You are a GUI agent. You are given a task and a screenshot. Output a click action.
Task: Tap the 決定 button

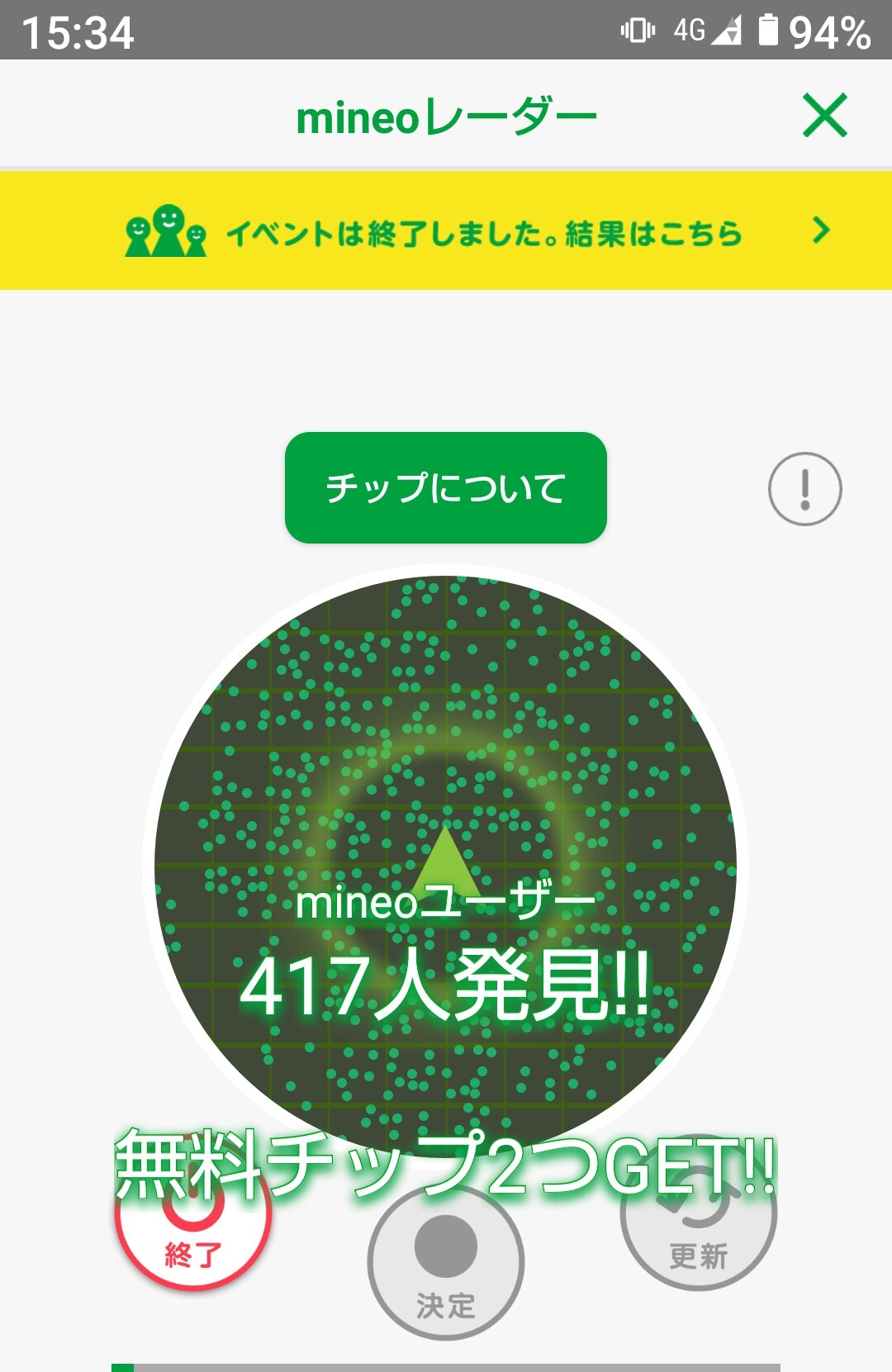point(446,1263)
